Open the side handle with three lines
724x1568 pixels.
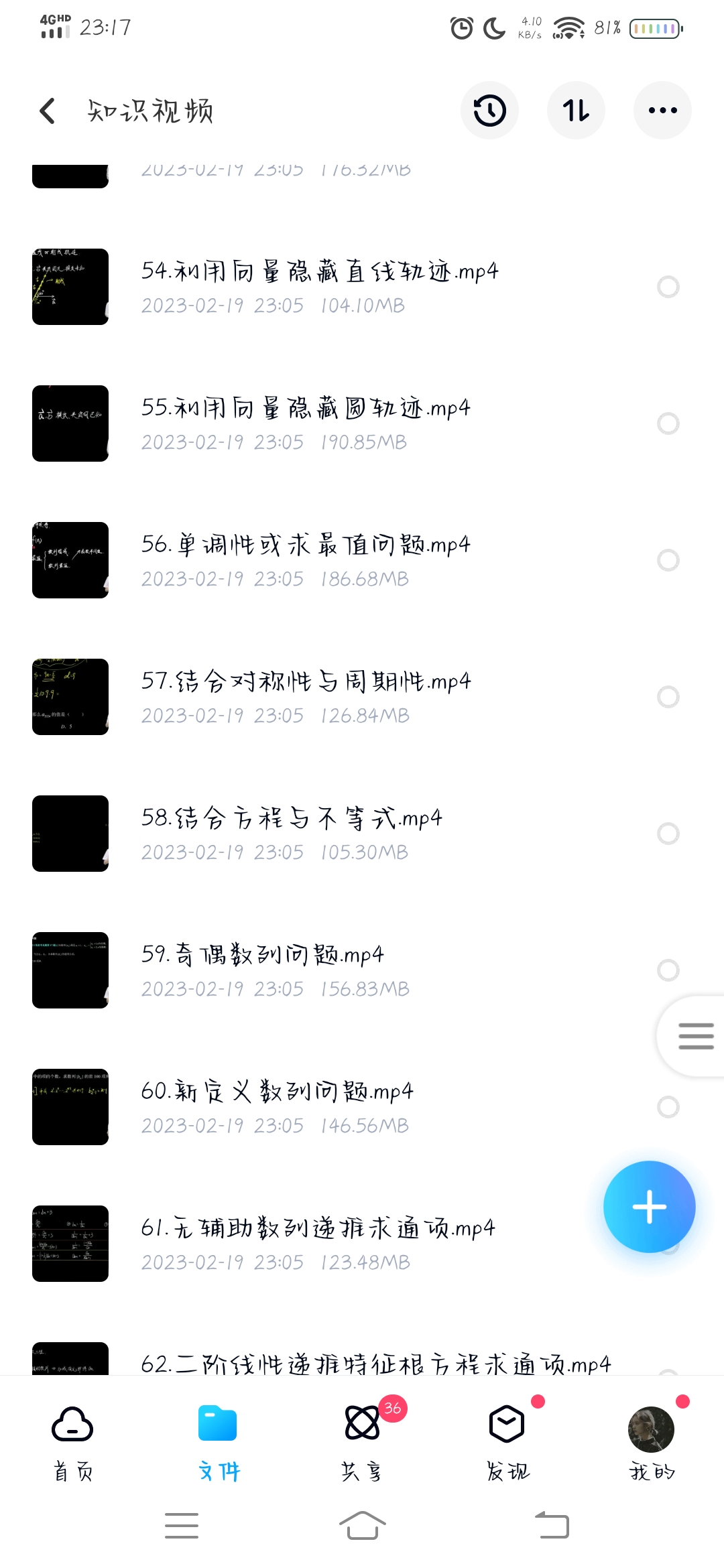[x=696, y=1036]
